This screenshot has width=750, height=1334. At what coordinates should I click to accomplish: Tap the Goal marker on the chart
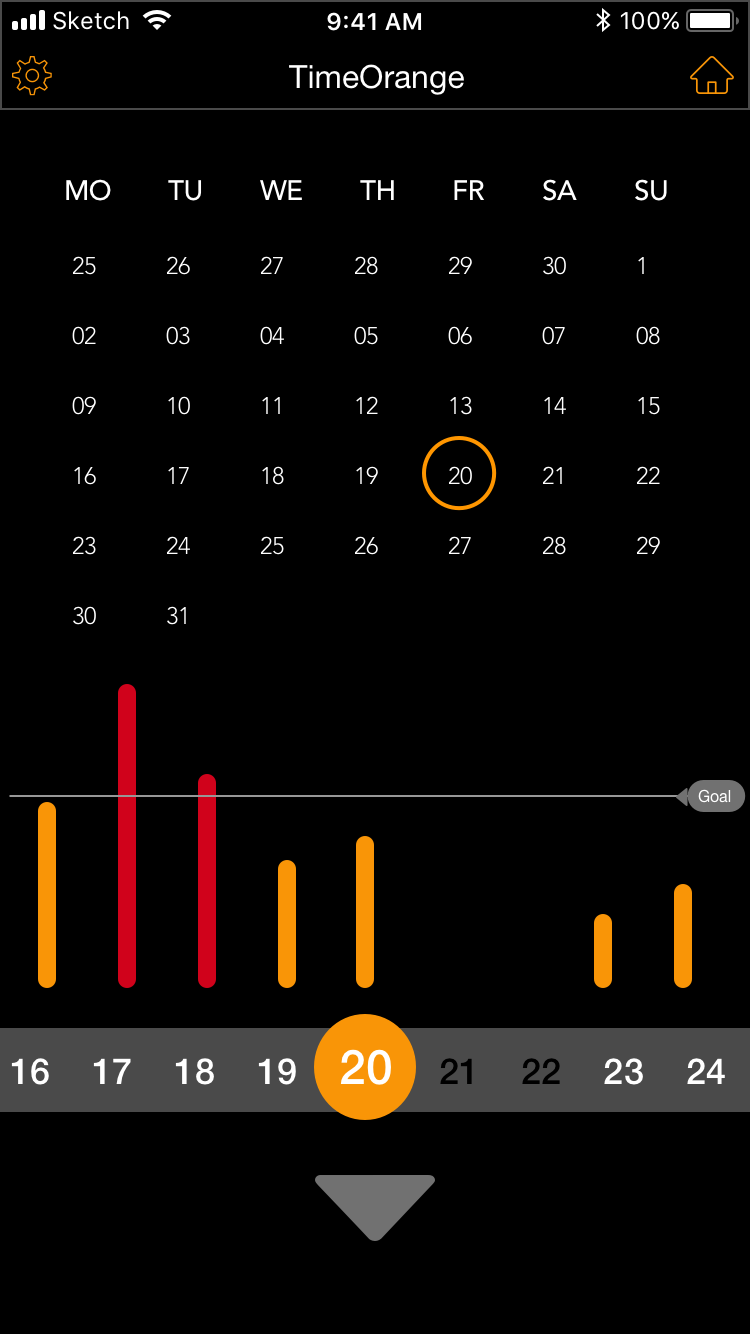[x=714, y=796]
